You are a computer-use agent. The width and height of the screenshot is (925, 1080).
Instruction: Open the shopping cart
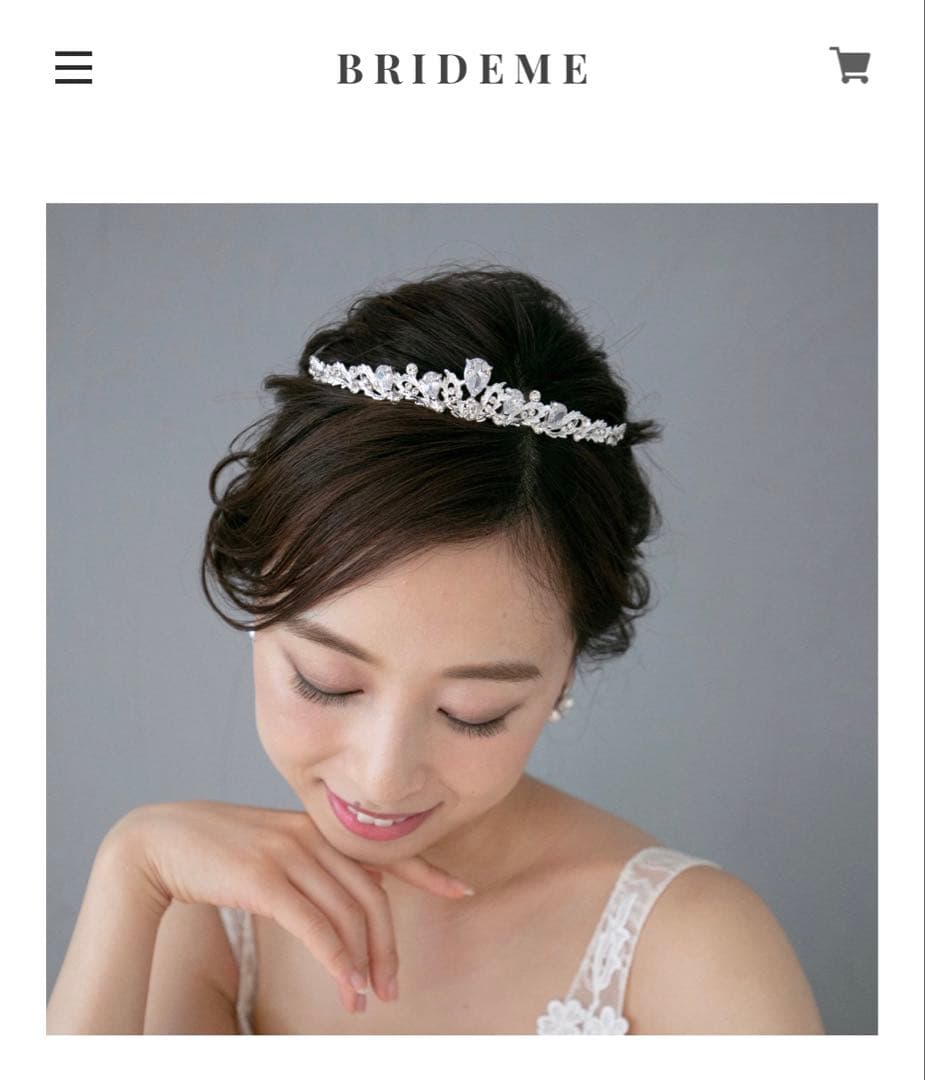coord(850,66)
